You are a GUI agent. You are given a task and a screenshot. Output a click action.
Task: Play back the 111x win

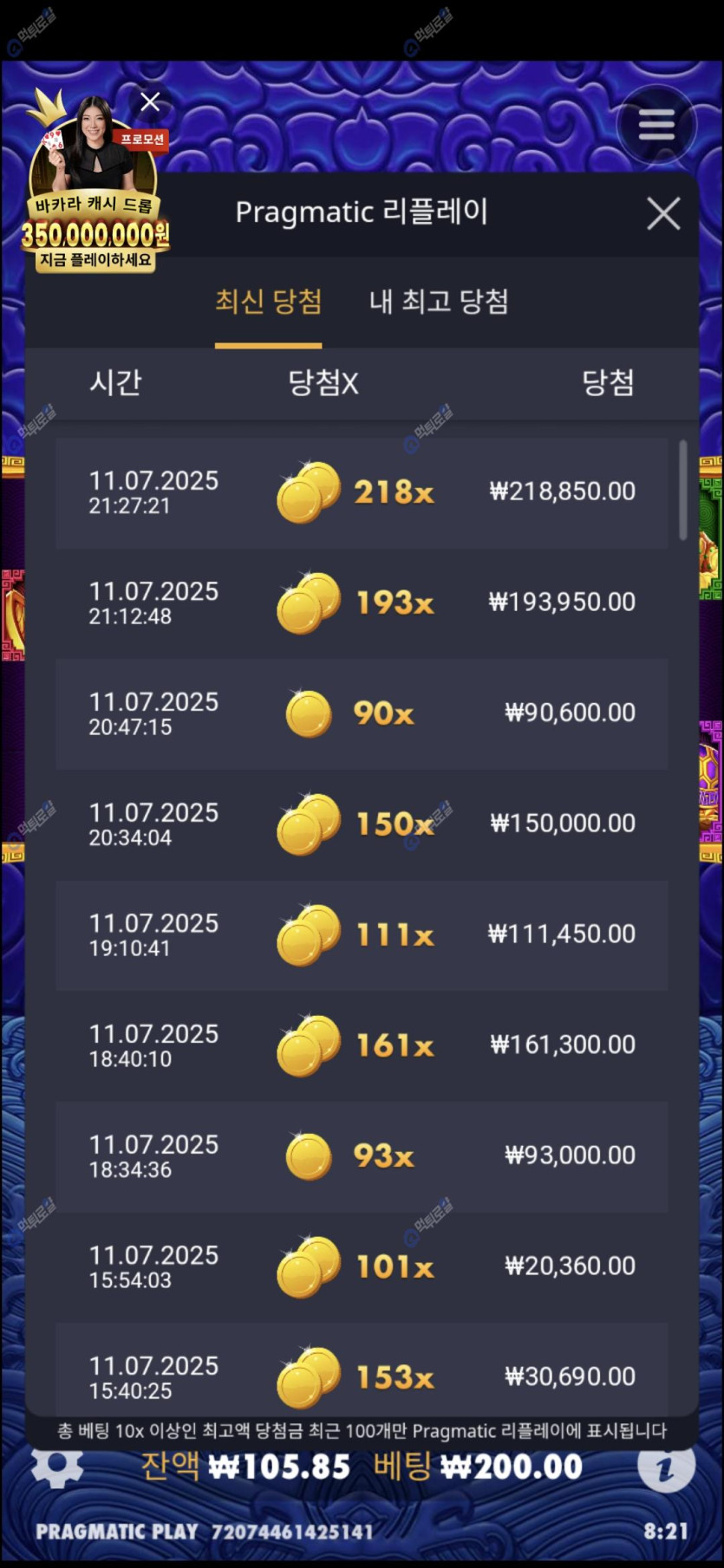(x=362, y=934)
